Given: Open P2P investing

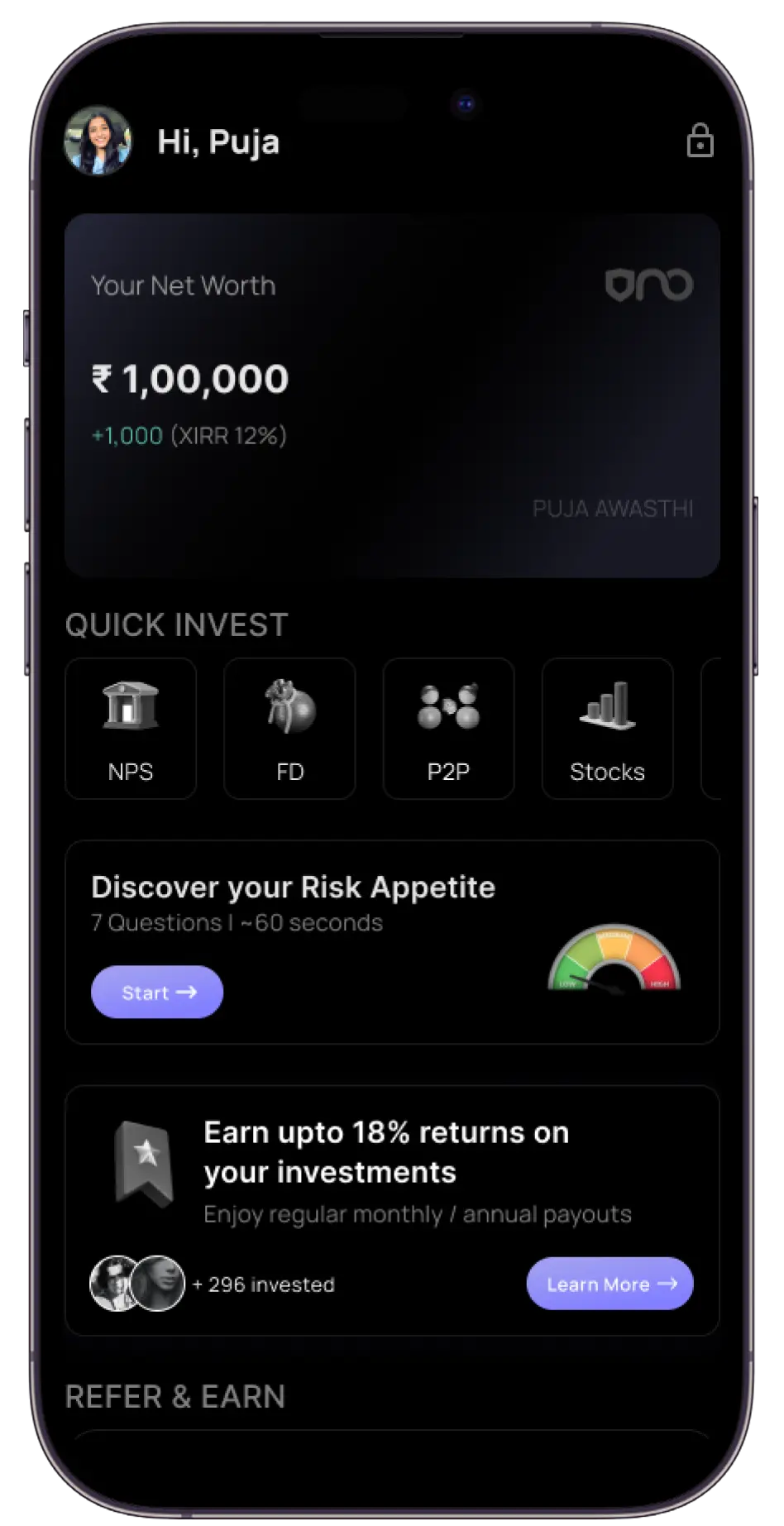Looking at the screenshot, I should coord(448,729).
